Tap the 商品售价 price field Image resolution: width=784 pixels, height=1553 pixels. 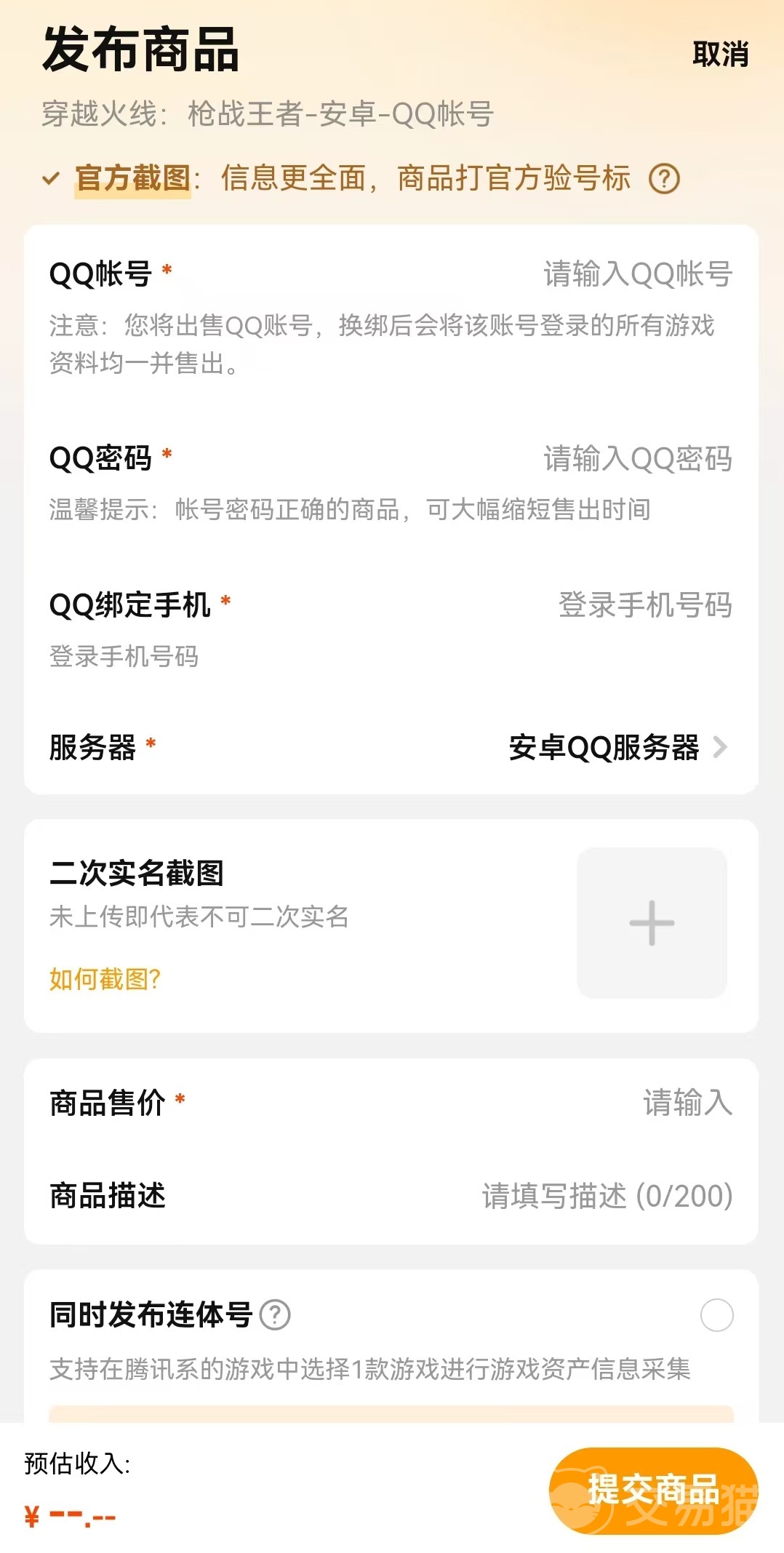[x=687, y=1103]
